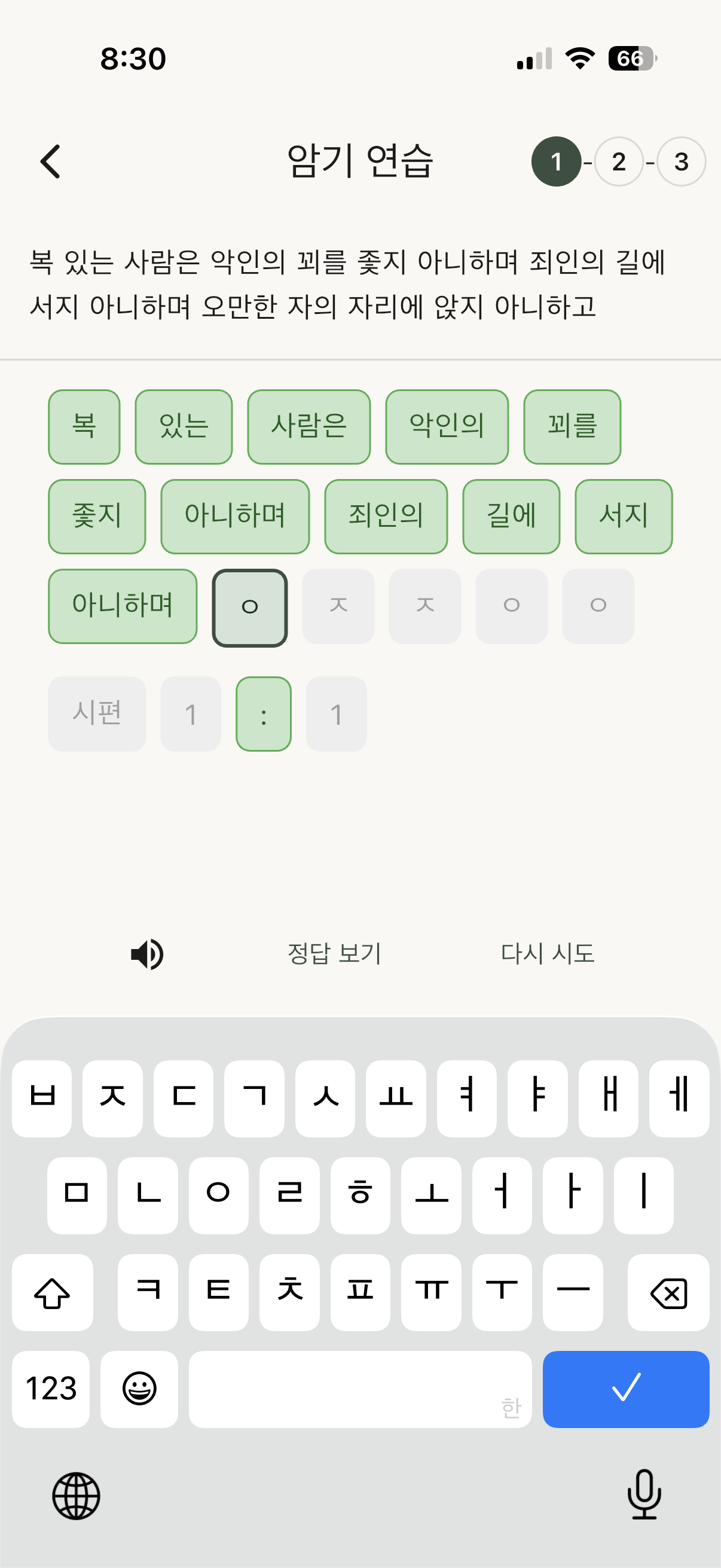Image resolution: width=721 pixels, height=1568 pixels.
Task: Switch keyboard language using the globe icon
Action: click(x=77, y=1497)
